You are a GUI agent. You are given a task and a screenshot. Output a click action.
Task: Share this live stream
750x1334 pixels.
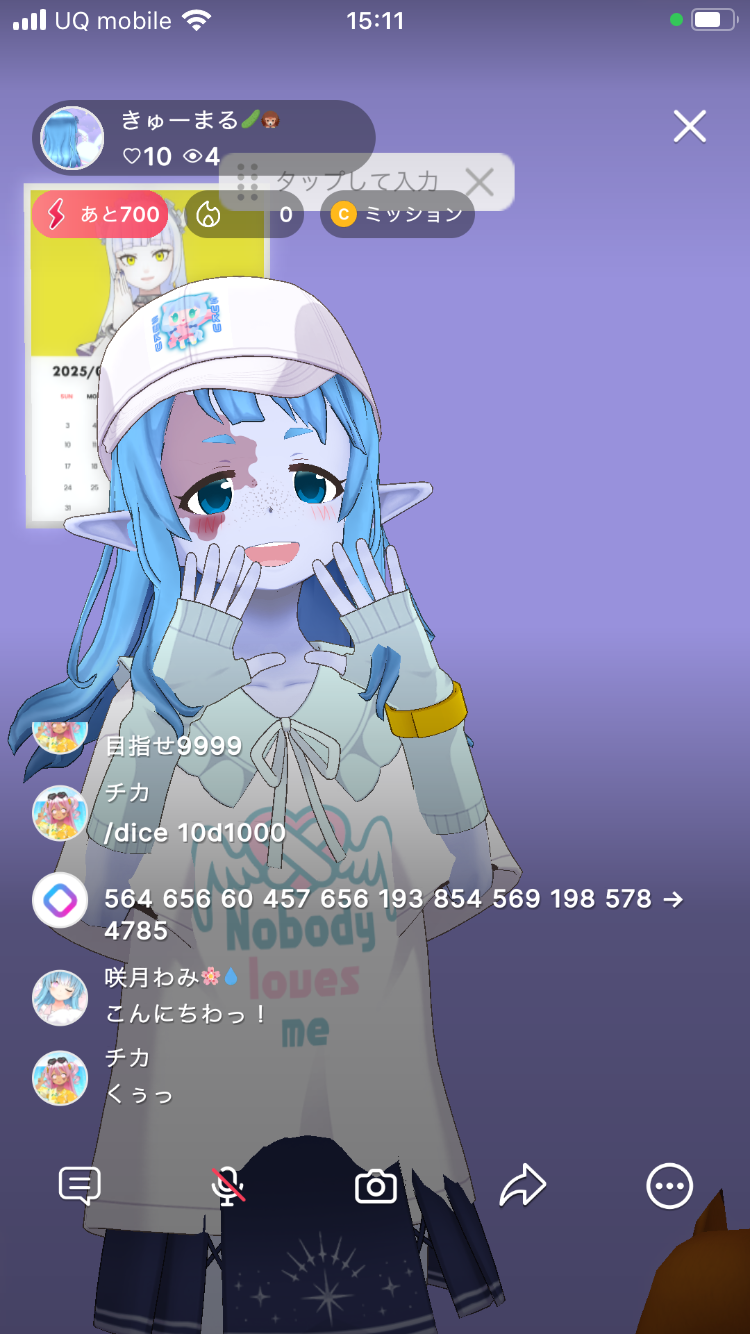point(522,1187)
